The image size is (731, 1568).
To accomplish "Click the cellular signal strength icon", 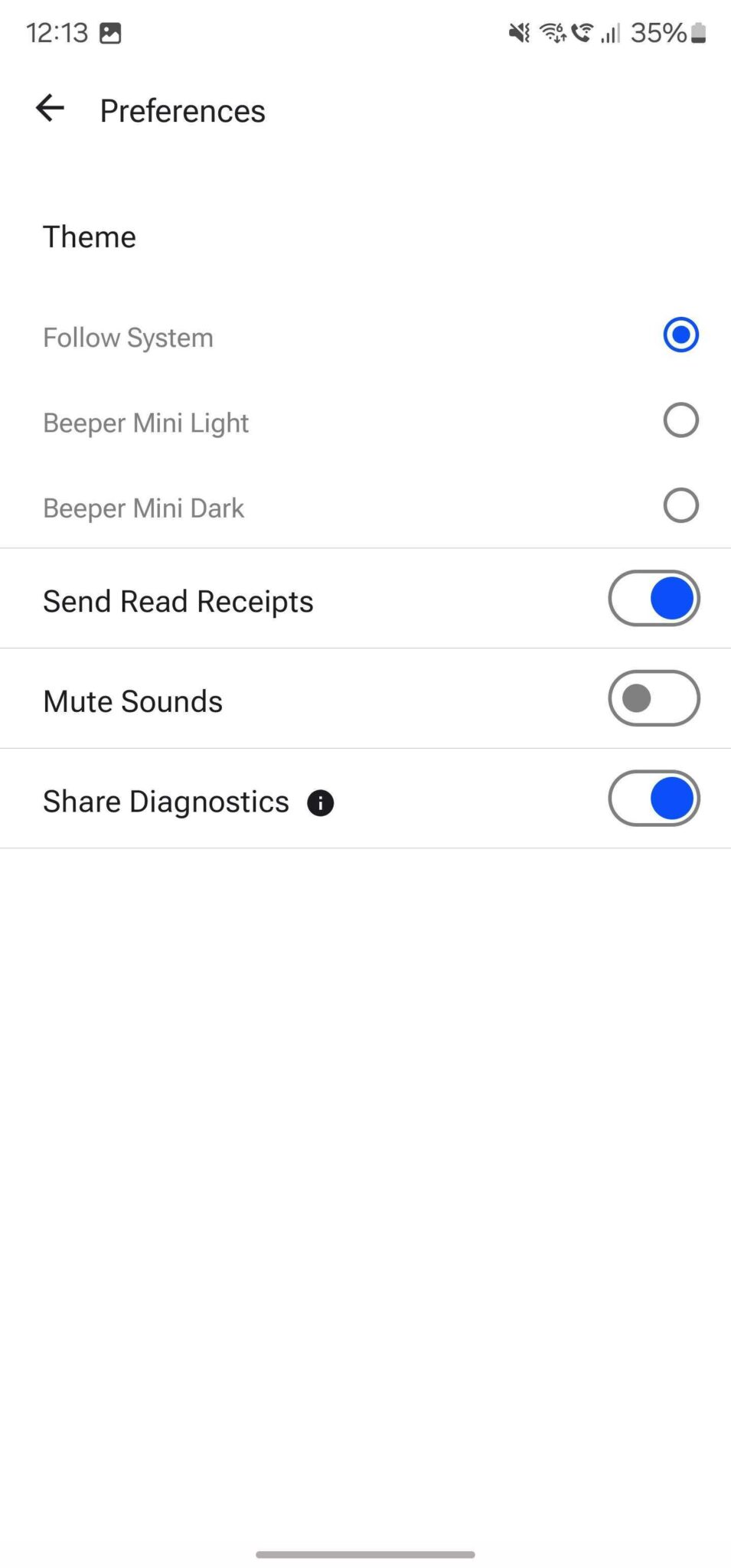I will pos(610,34).
